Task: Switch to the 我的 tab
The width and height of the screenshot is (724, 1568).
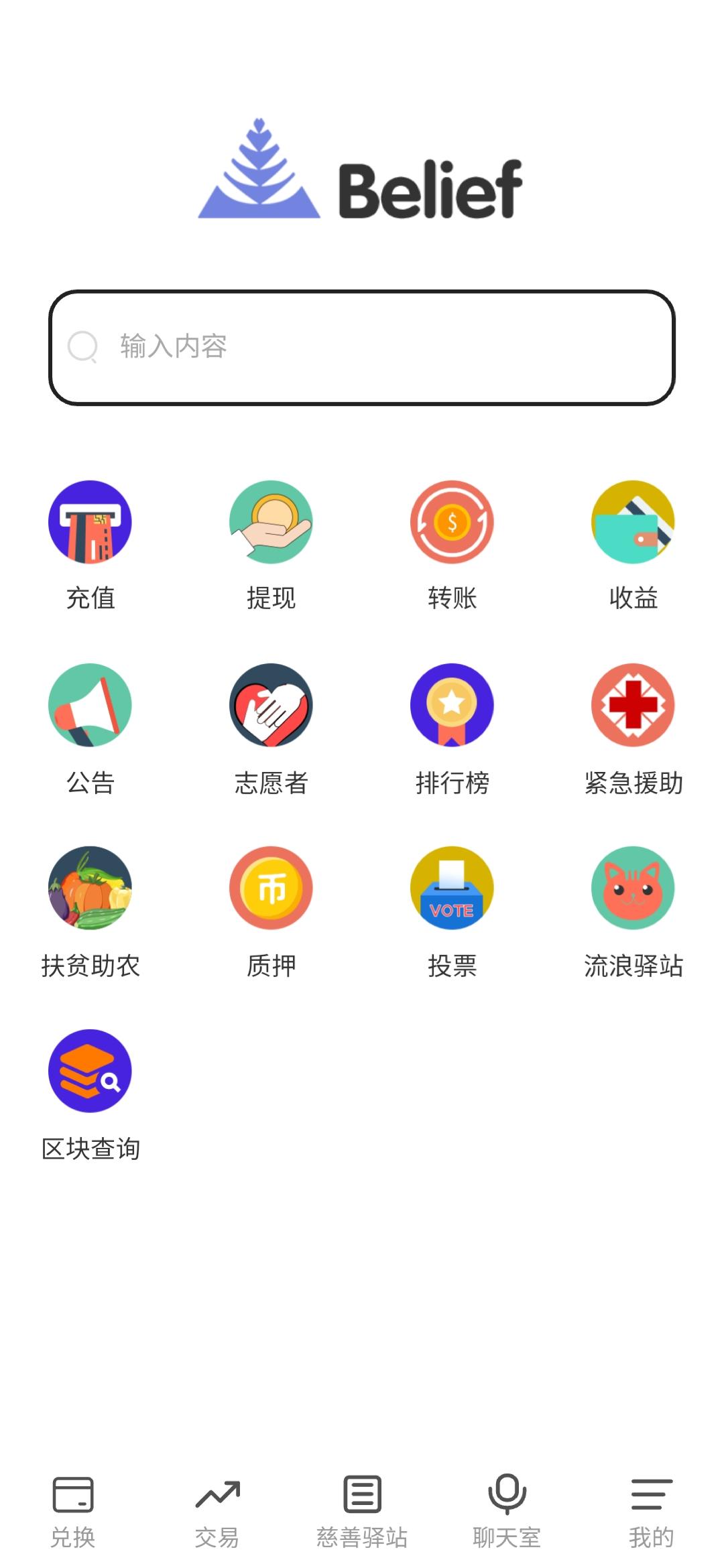Action: 652,1512
